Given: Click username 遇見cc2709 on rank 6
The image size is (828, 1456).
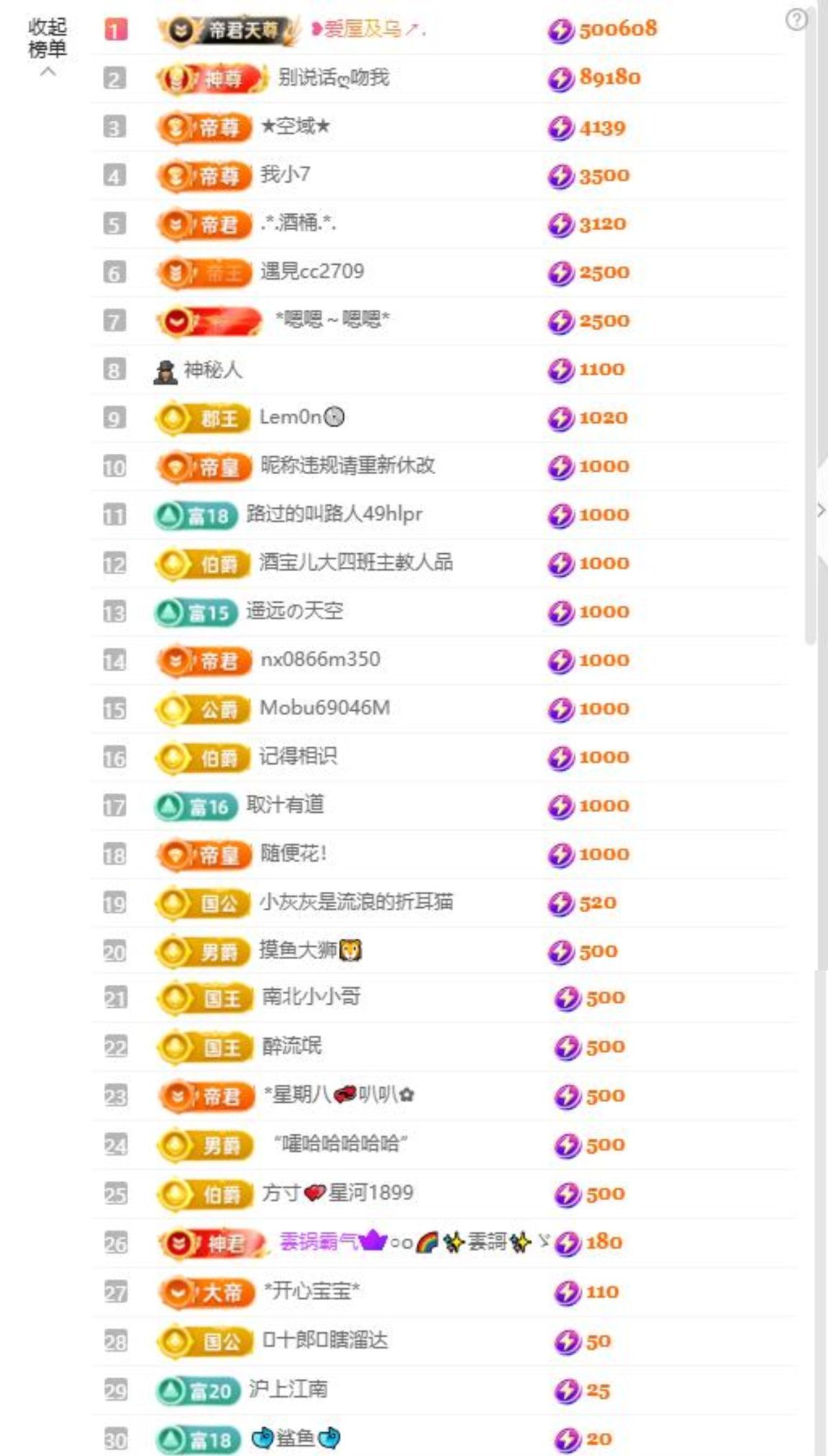Looking at the screenshot, I should tap(312, 272).
